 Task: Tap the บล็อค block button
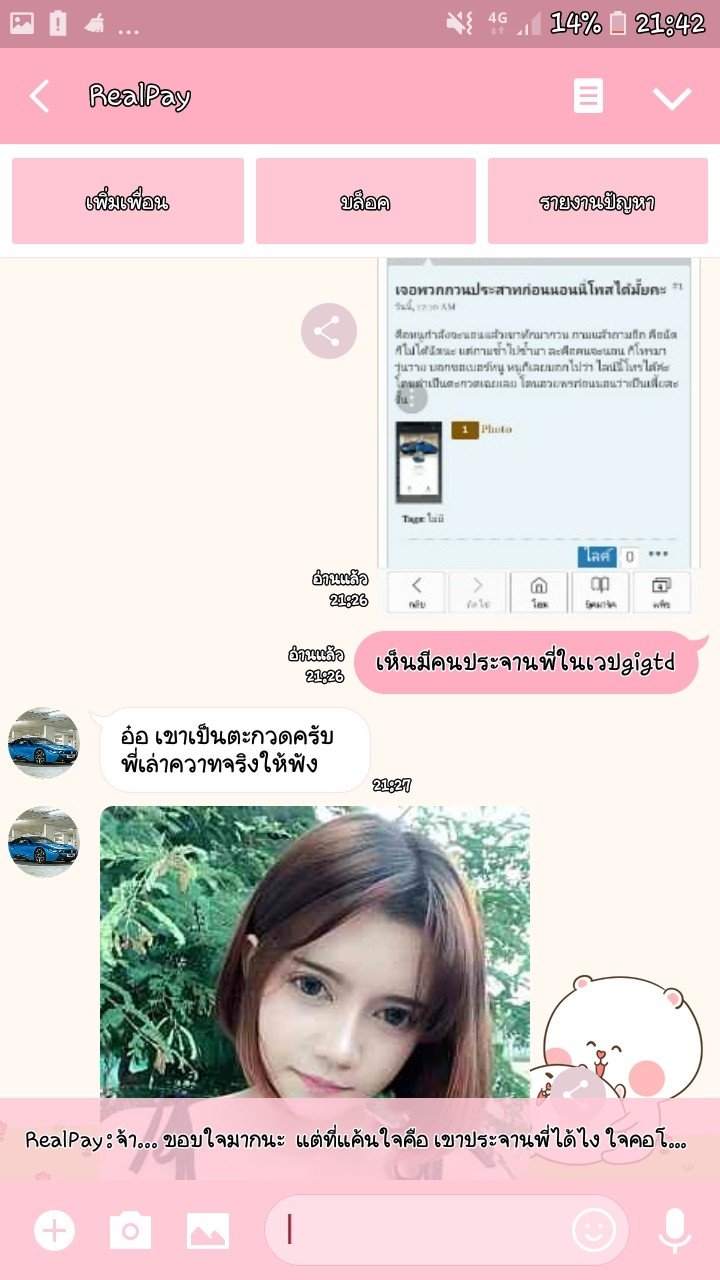[x=366, y=201]
